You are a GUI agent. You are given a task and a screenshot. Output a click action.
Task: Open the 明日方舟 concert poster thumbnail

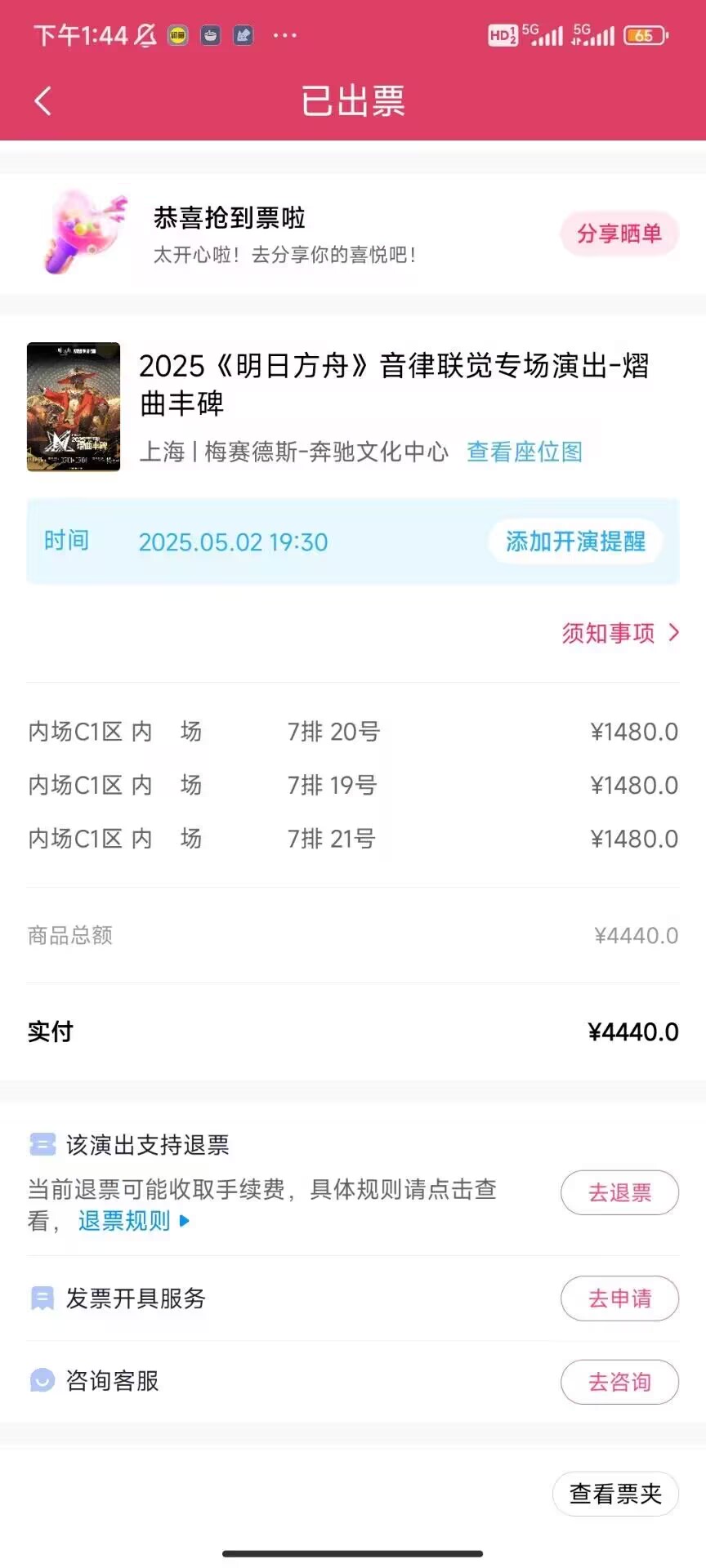[74, 407]
